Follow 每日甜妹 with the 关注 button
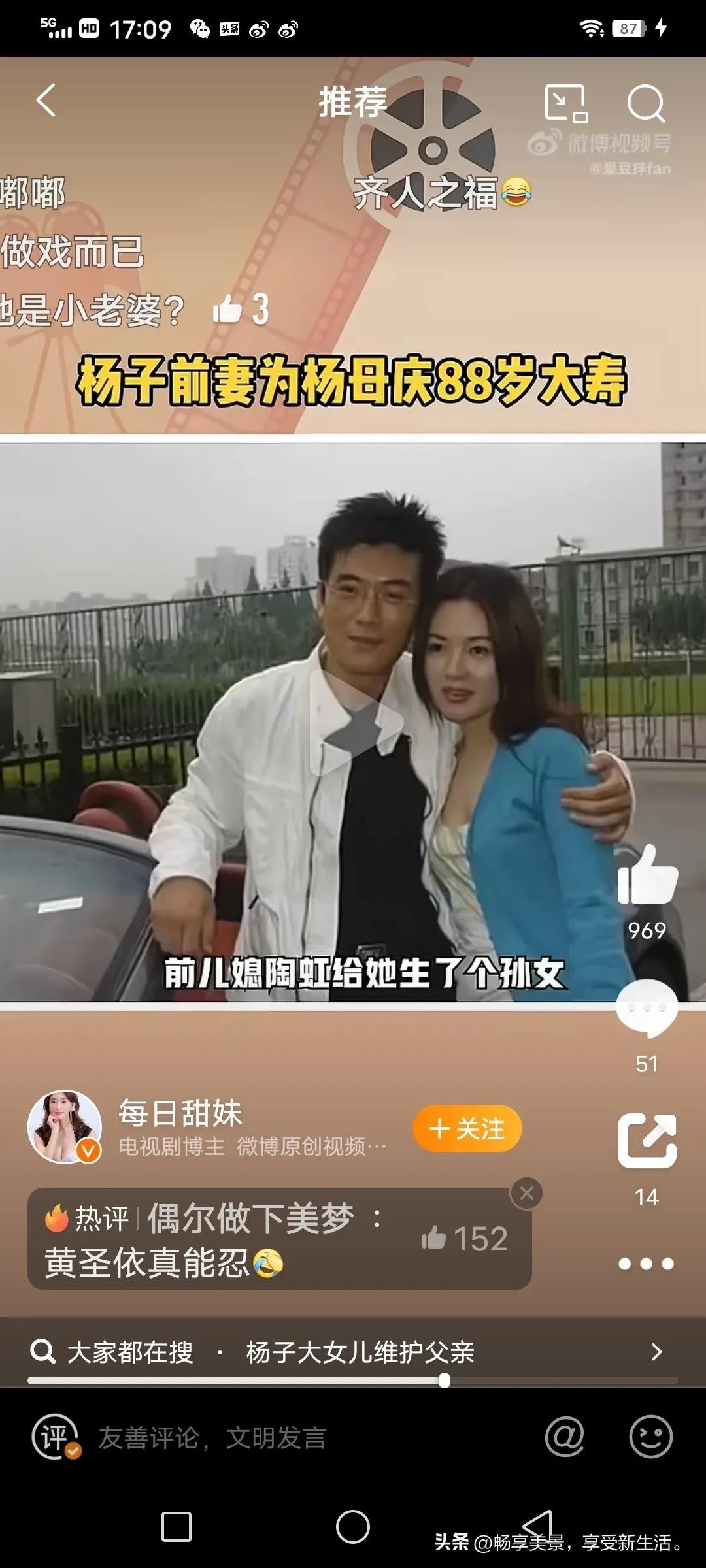The image size is (706, 1568). [x=467, y=1128]
